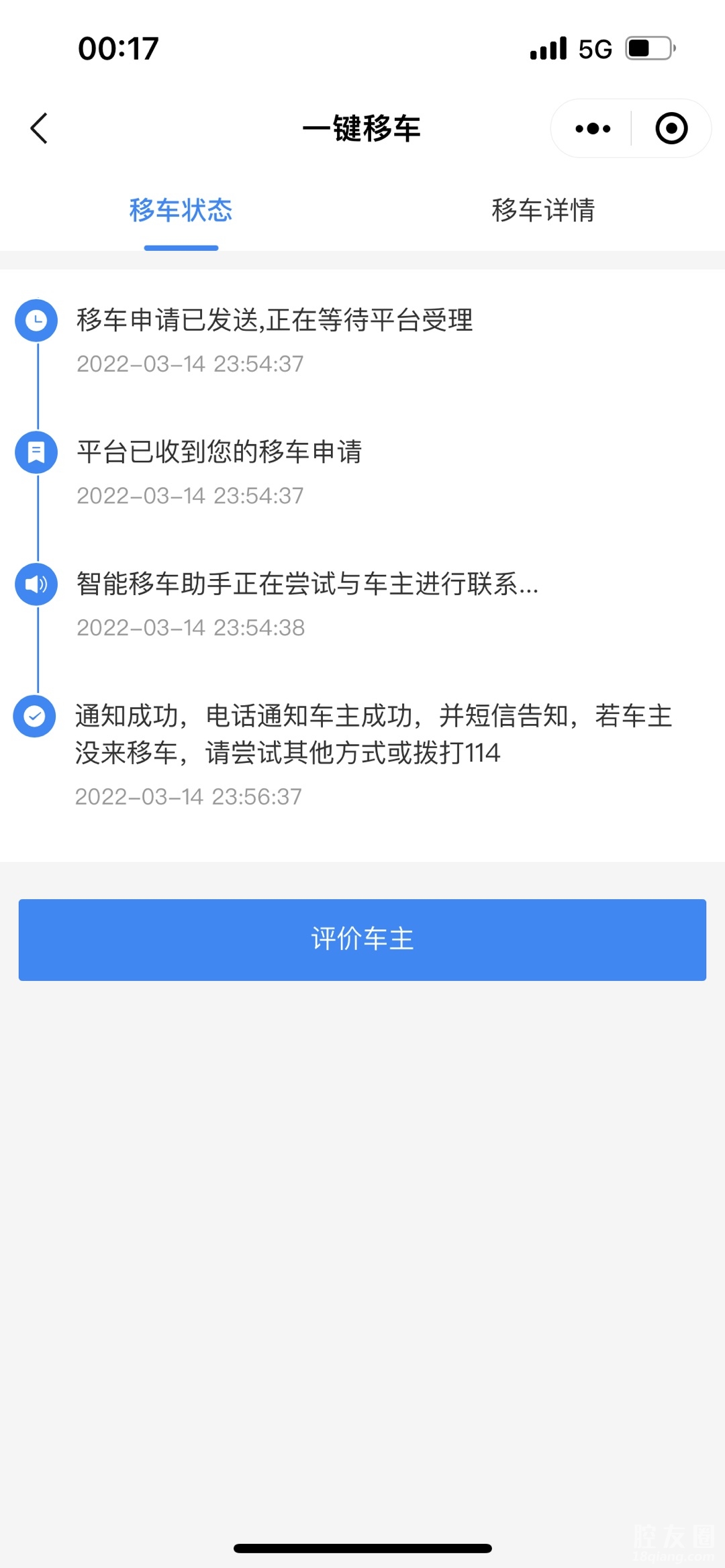Close the mini program via the circle icon

[x=671, y=128]
